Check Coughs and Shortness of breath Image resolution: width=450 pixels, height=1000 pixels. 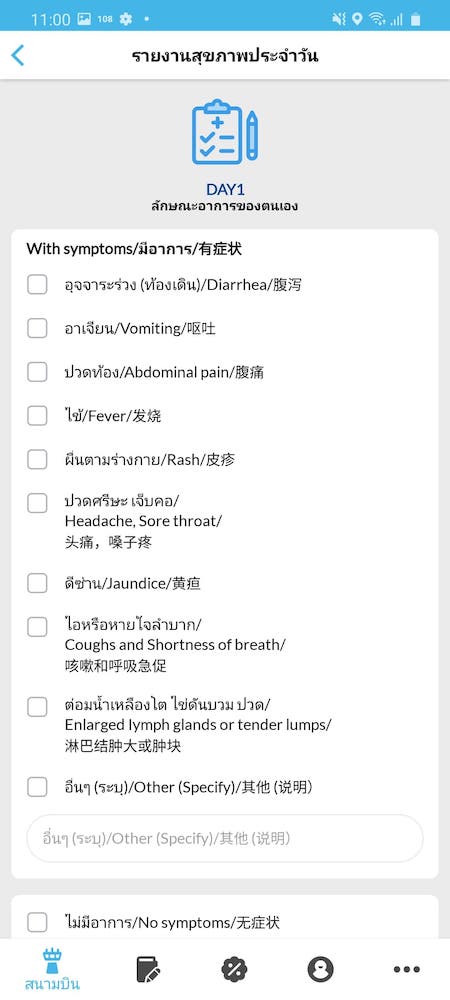(x=37, y=627)
